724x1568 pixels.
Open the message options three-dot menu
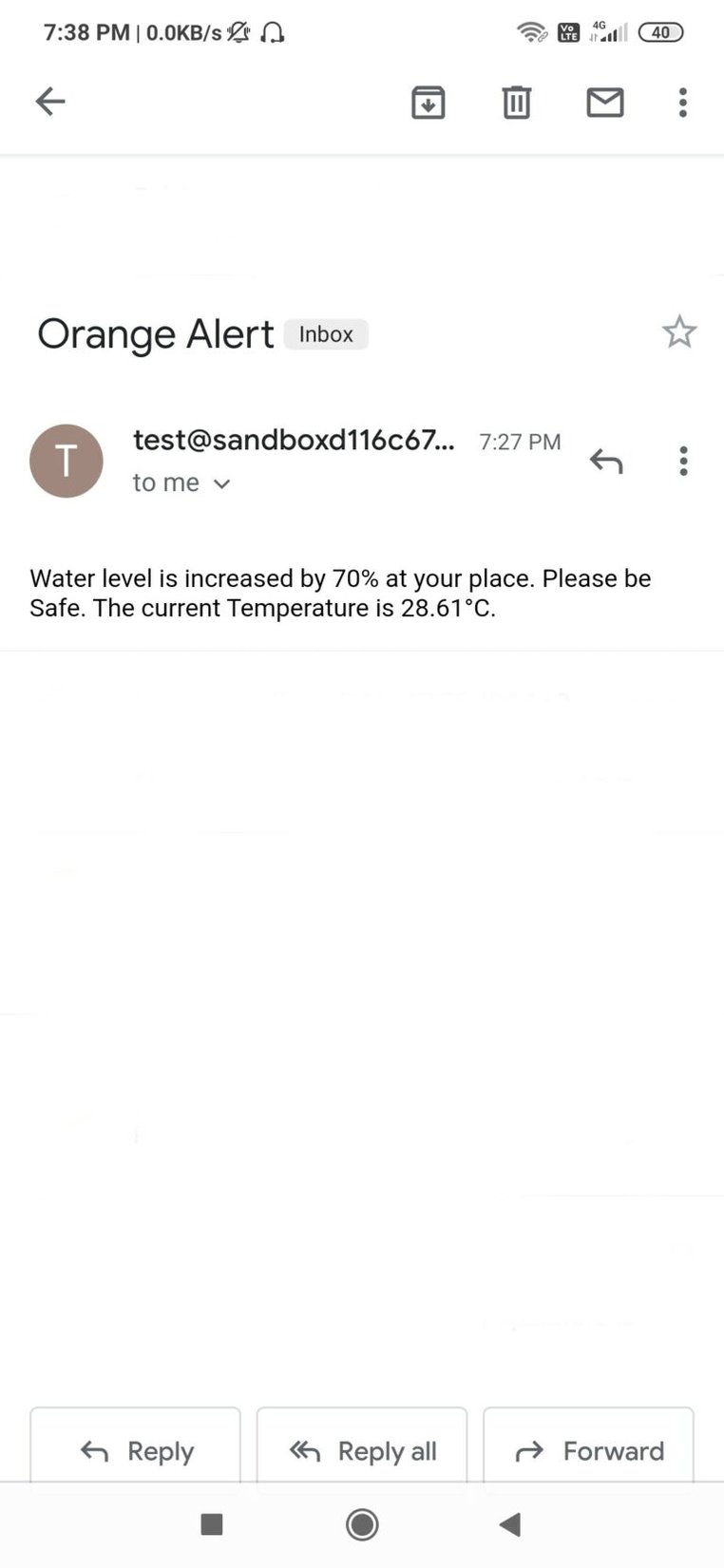point(682,461)
